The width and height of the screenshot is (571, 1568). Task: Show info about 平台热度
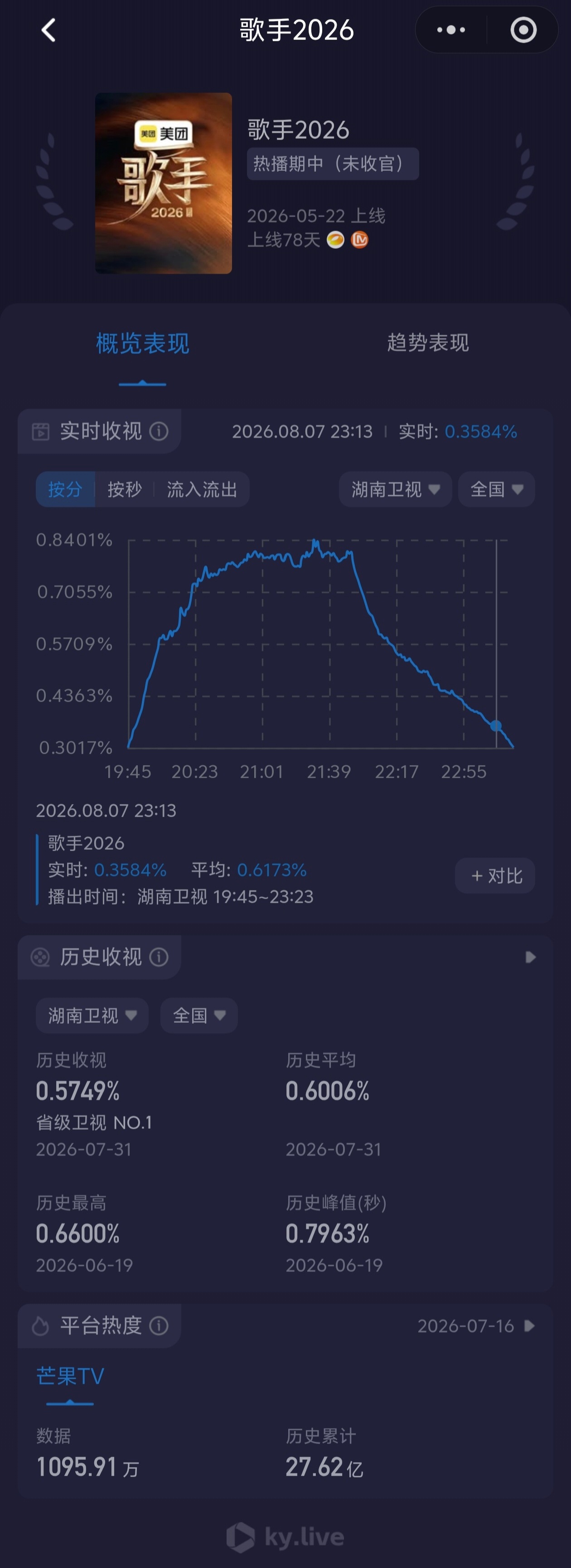(x=159, y=1326)
